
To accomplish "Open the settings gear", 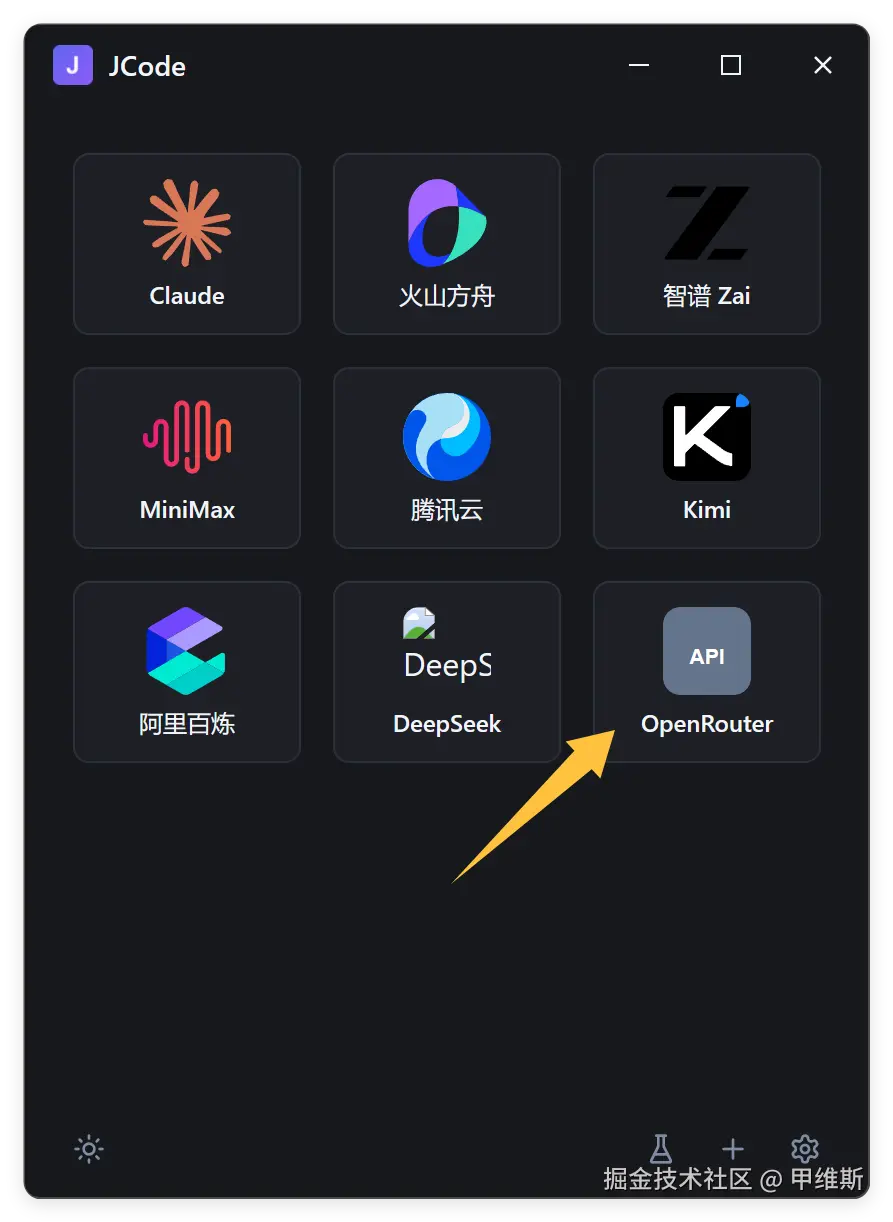I will (805, 1149).
